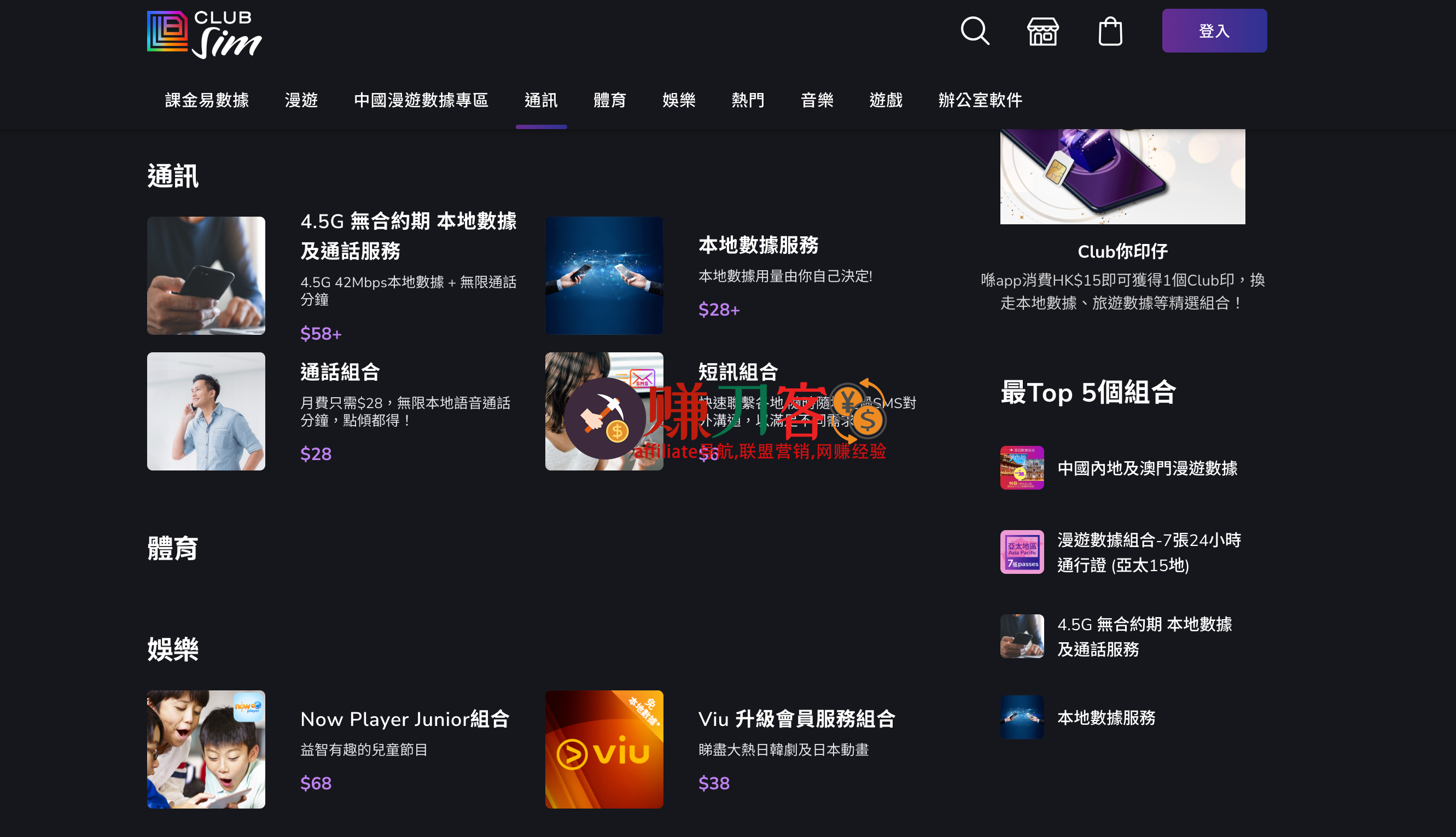
Task: Open Viu 升級會員服務組合 card
Action: 796,719
